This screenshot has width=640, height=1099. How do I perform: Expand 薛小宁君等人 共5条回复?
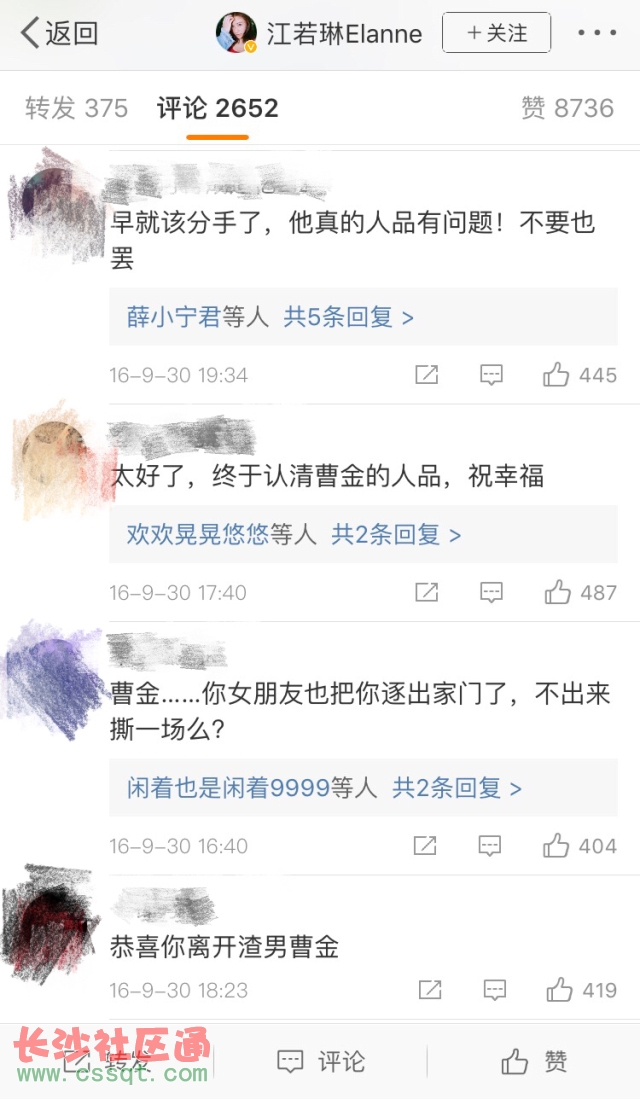click(270, 317)
